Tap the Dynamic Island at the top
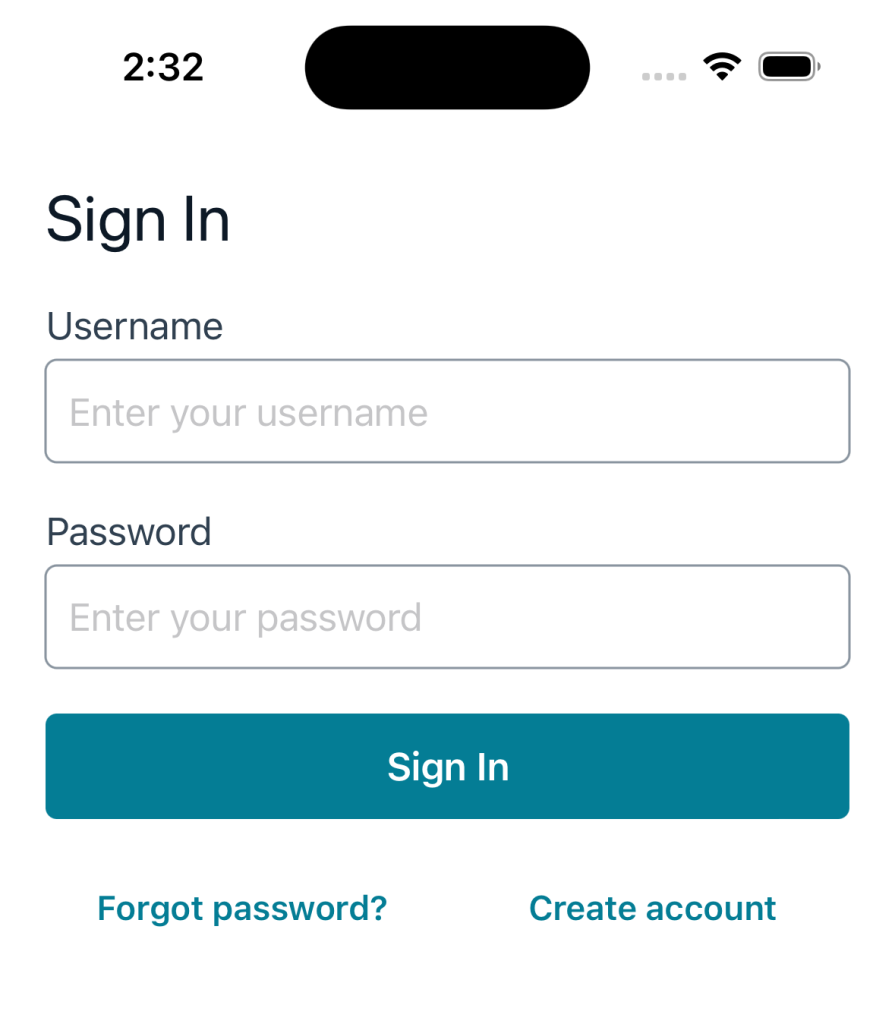This screenshot has width=895, height=1024. [x=447, y=66]
